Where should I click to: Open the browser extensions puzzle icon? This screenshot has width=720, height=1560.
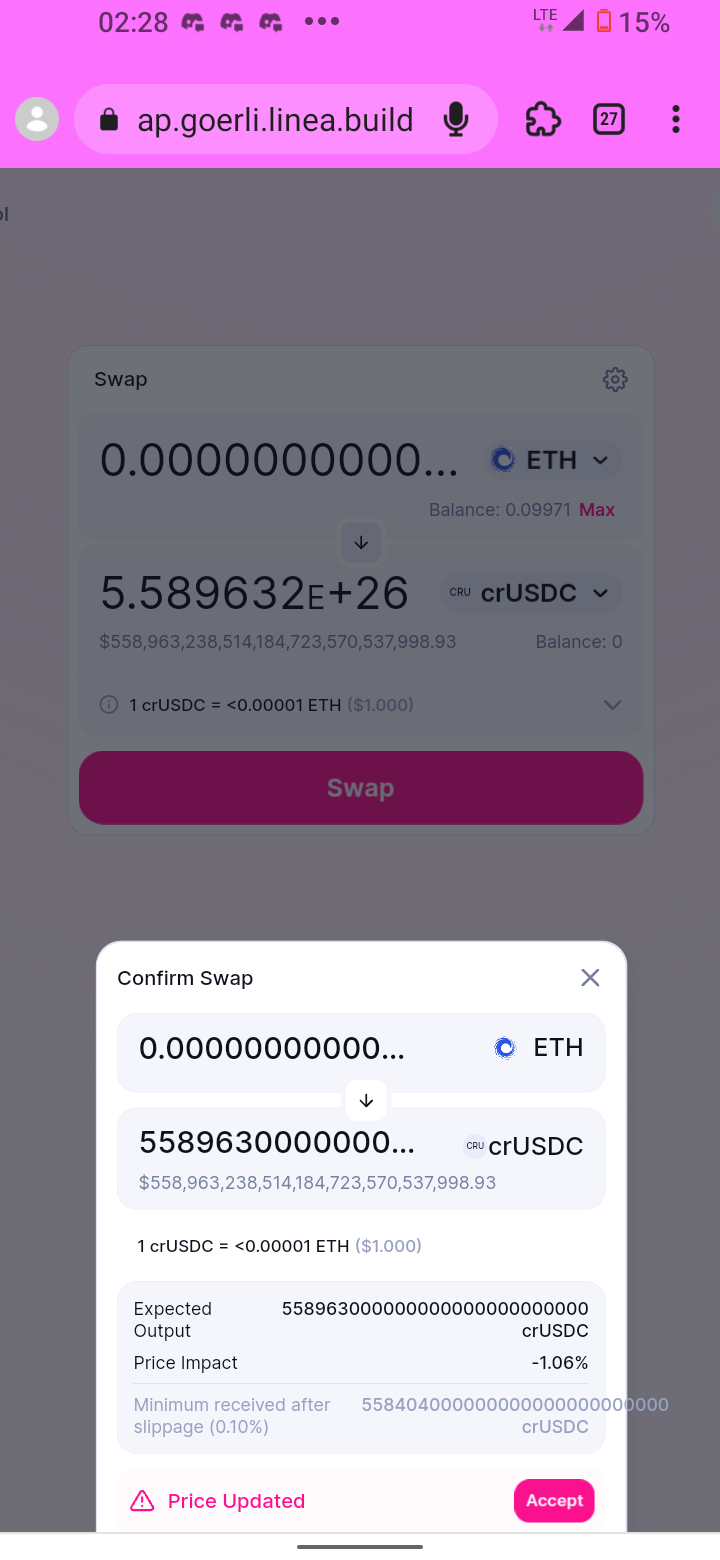[542, 120]
